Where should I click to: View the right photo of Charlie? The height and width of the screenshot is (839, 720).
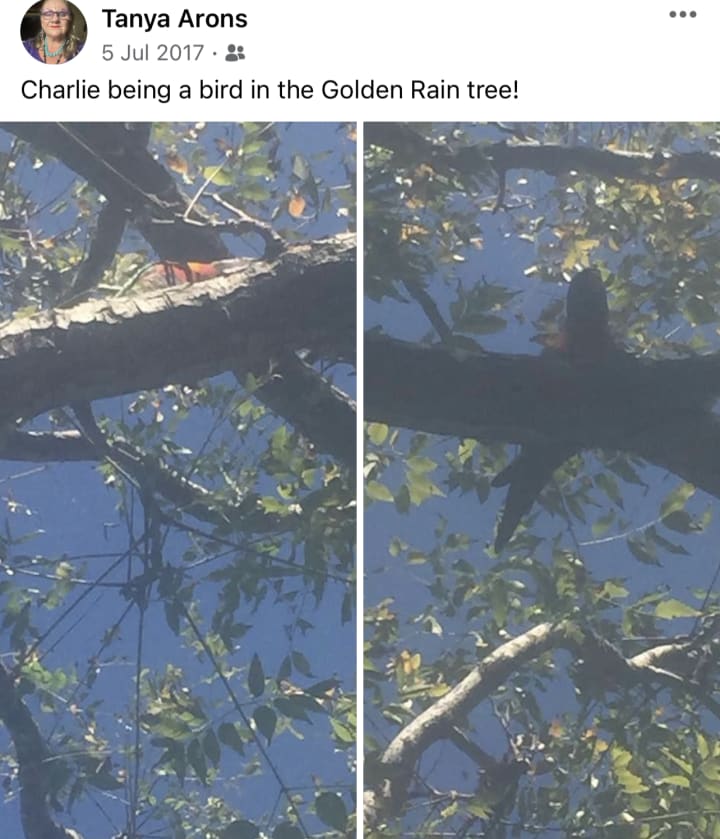tap(541, 480)
